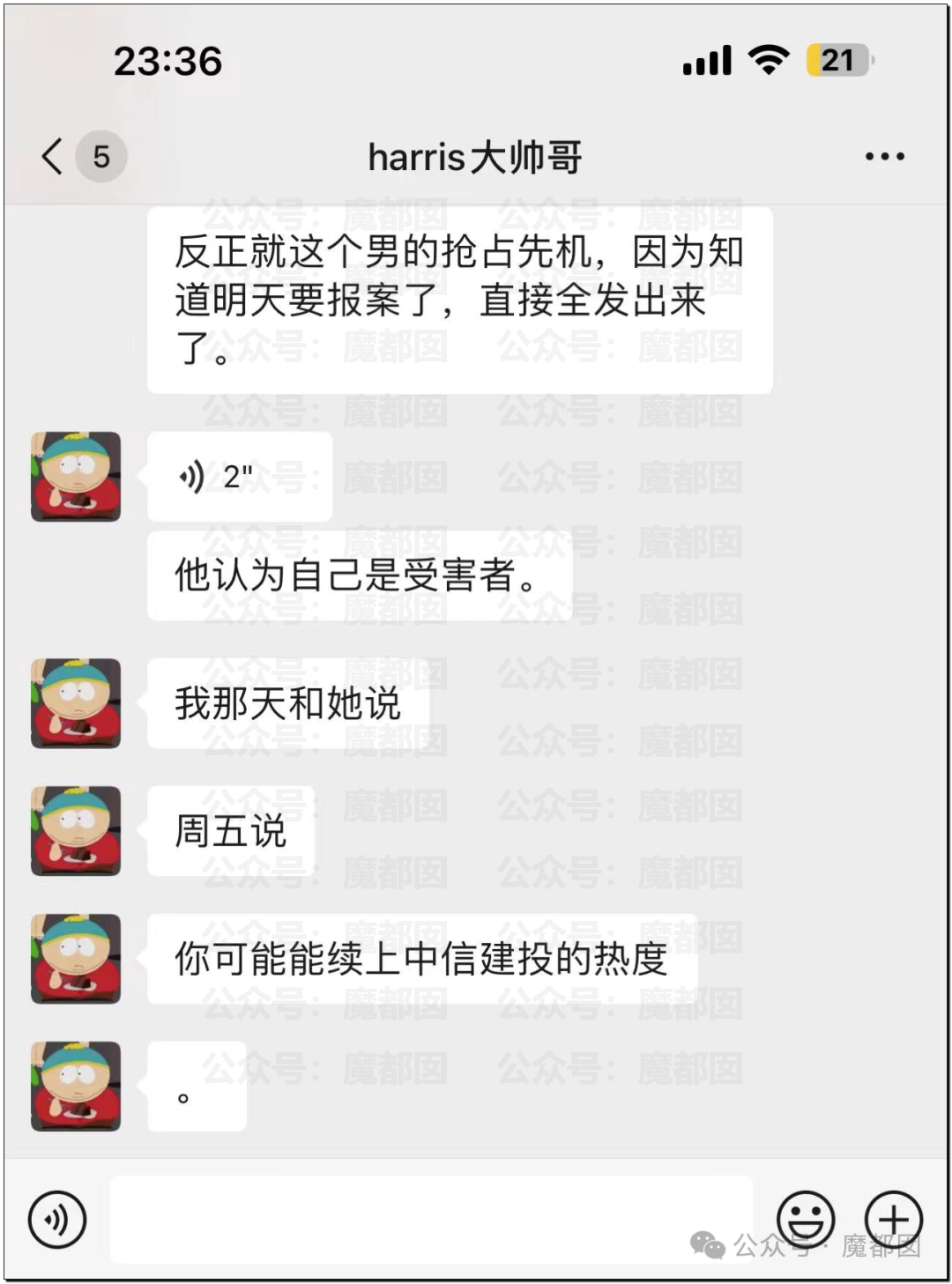Open the three-dot chat info menu
The width and height of the screenshot is (952, 1284).
pos(884,157)
